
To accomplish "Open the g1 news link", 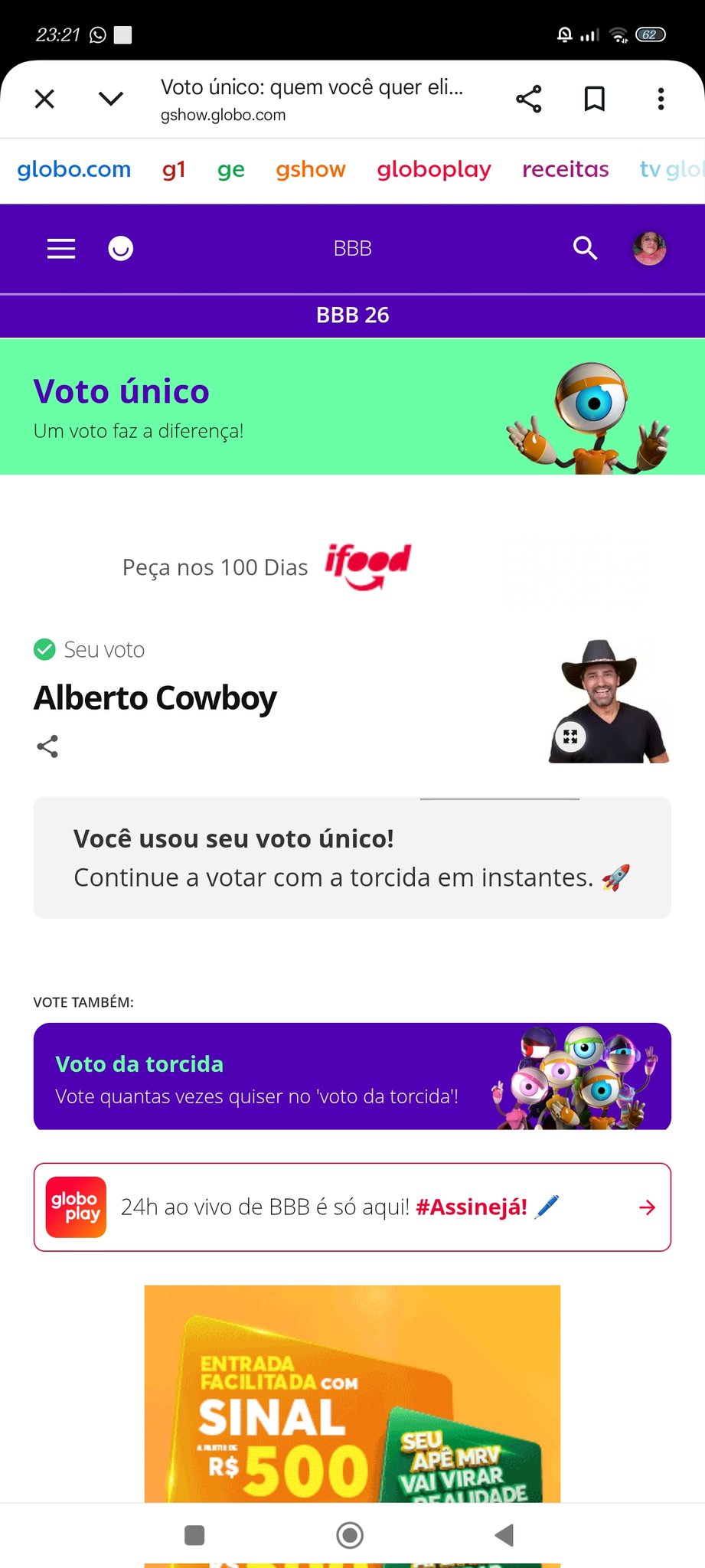I will (x=174, y=169).
